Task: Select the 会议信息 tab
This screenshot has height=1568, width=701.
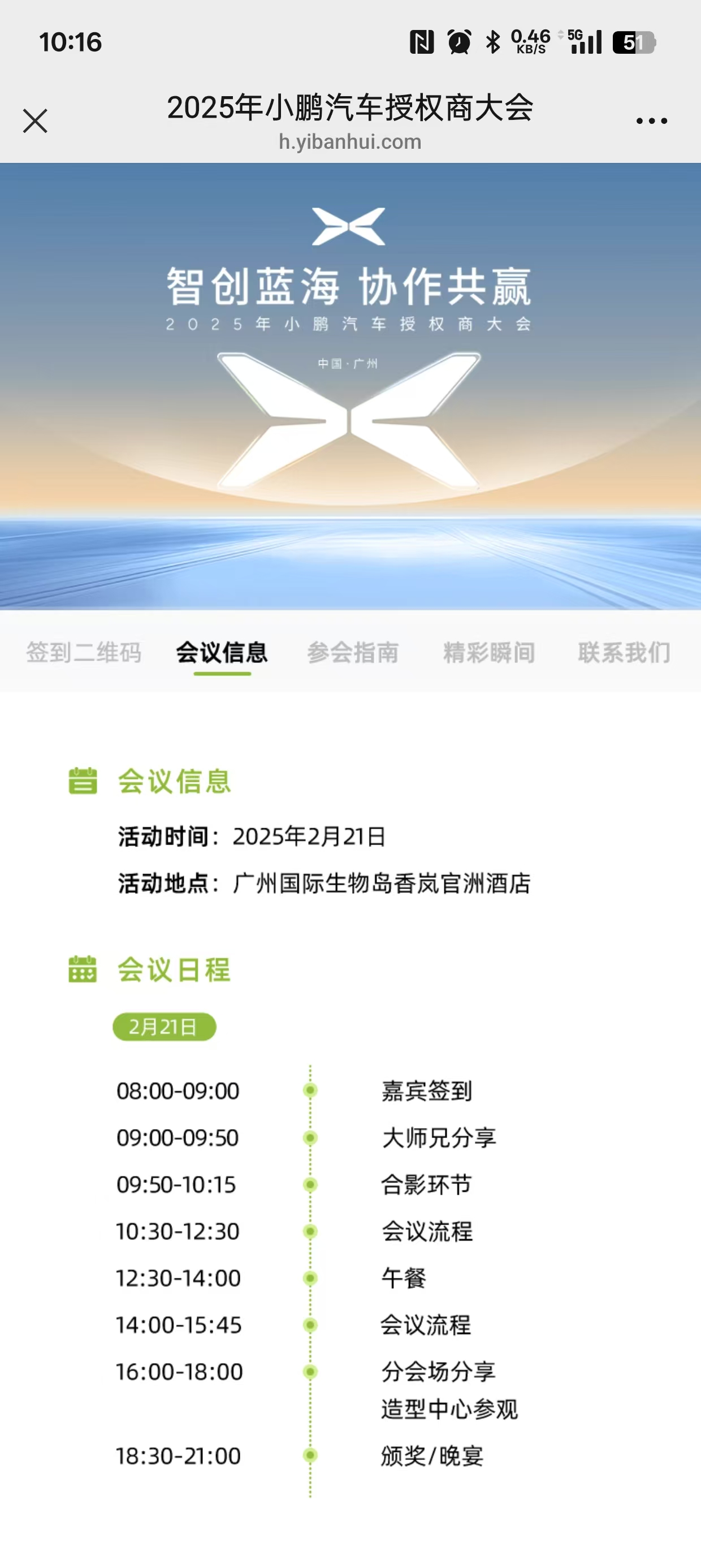Action: [222, 653]
